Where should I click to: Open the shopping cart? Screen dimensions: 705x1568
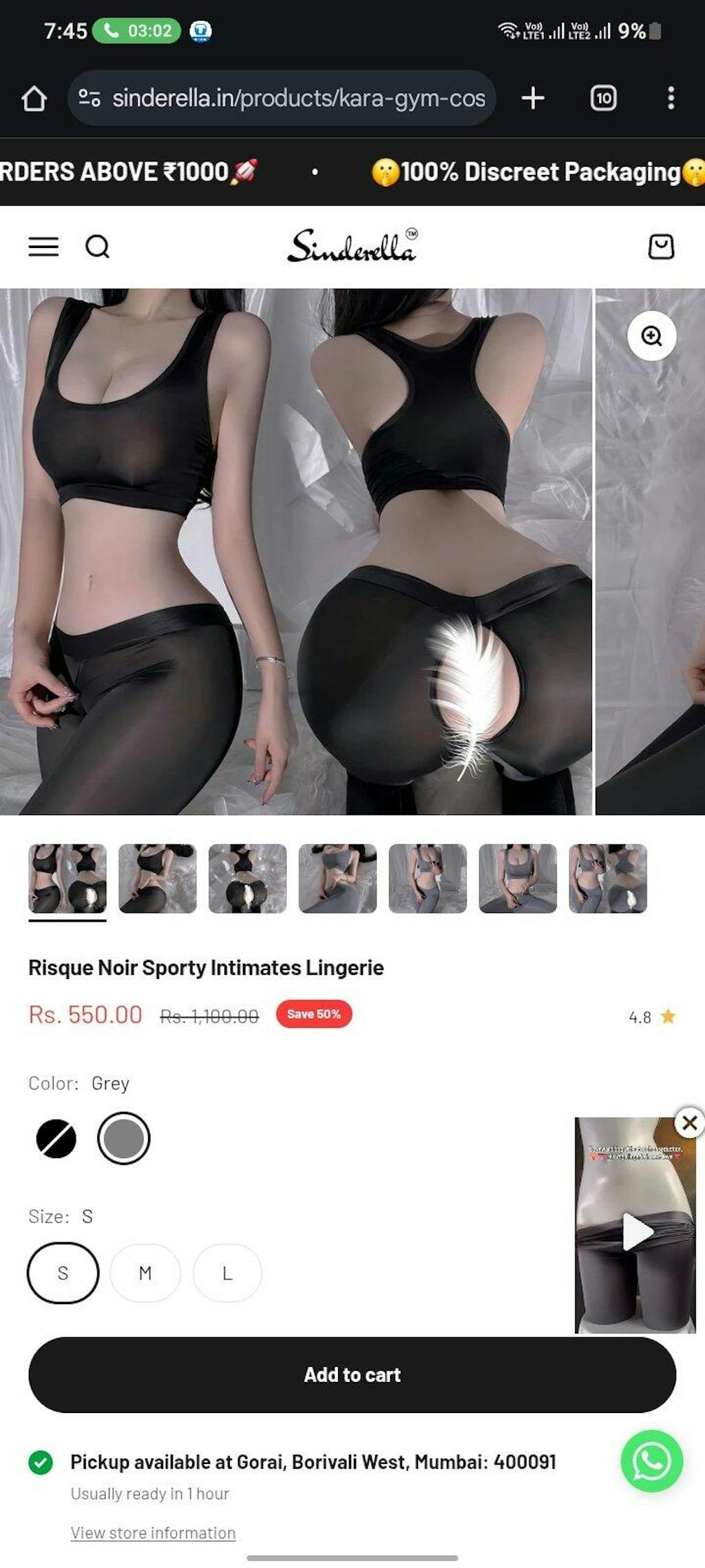661,247
